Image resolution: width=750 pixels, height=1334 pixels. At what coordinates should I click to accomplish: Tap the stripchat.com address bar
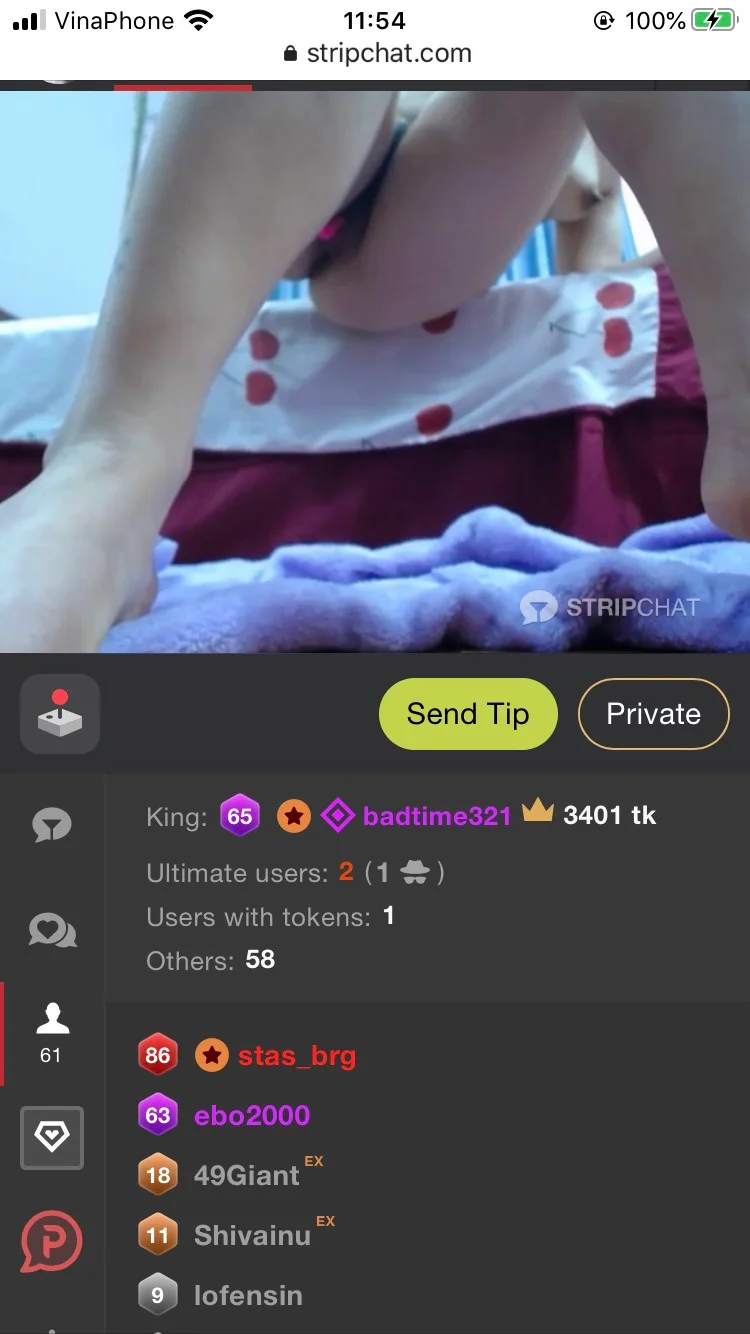[x=377, y=54]
